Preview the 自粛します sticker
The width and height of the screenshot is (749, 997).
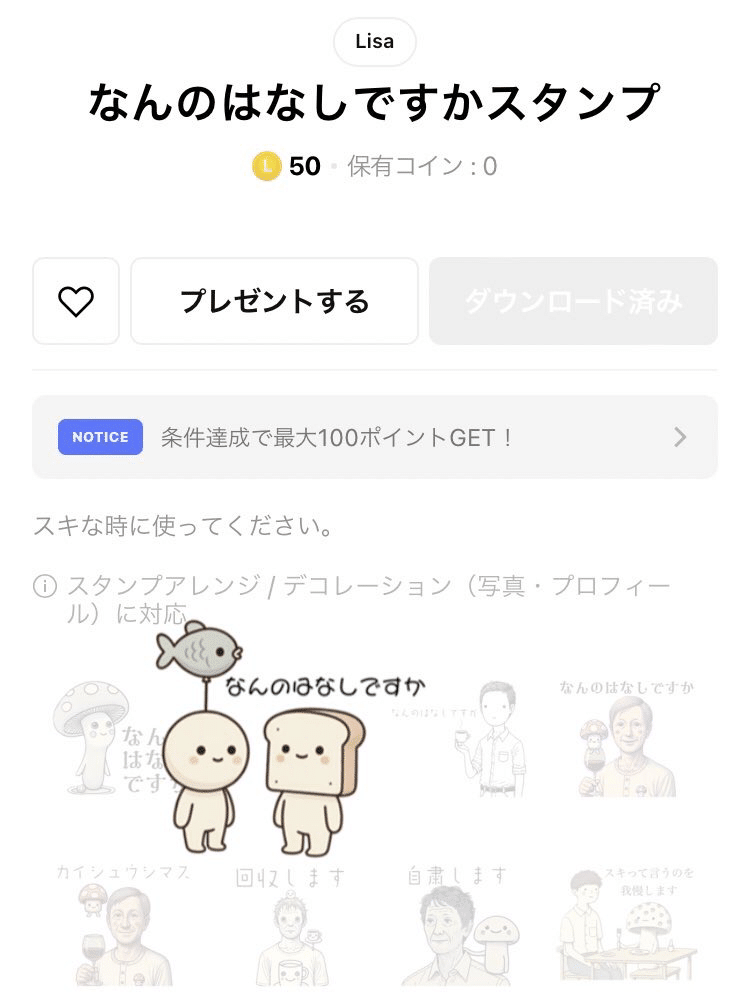click(457, 925)
